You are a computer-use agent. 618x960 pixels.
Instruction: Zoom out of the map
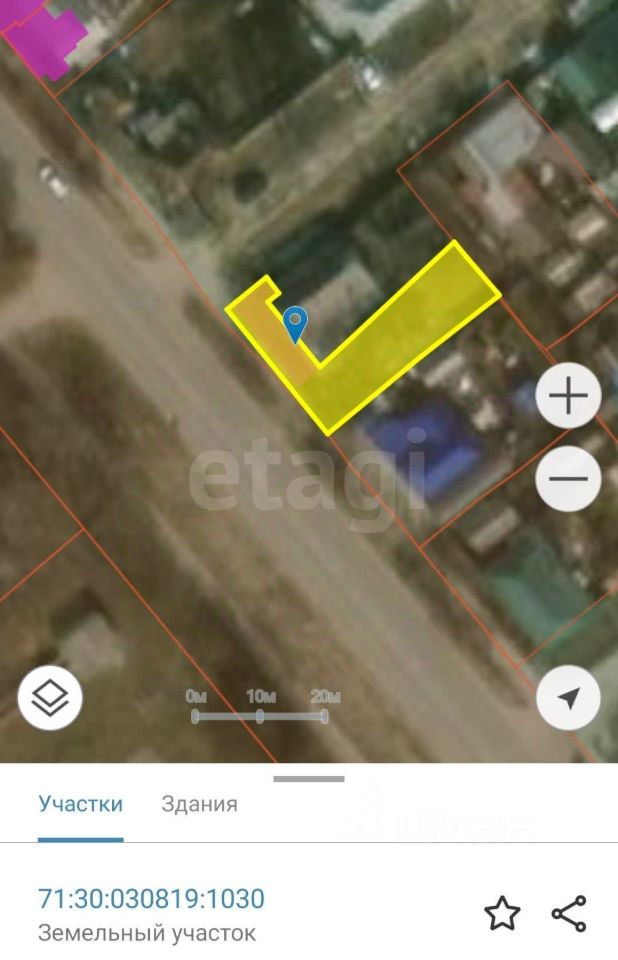[x=568, y=479]
